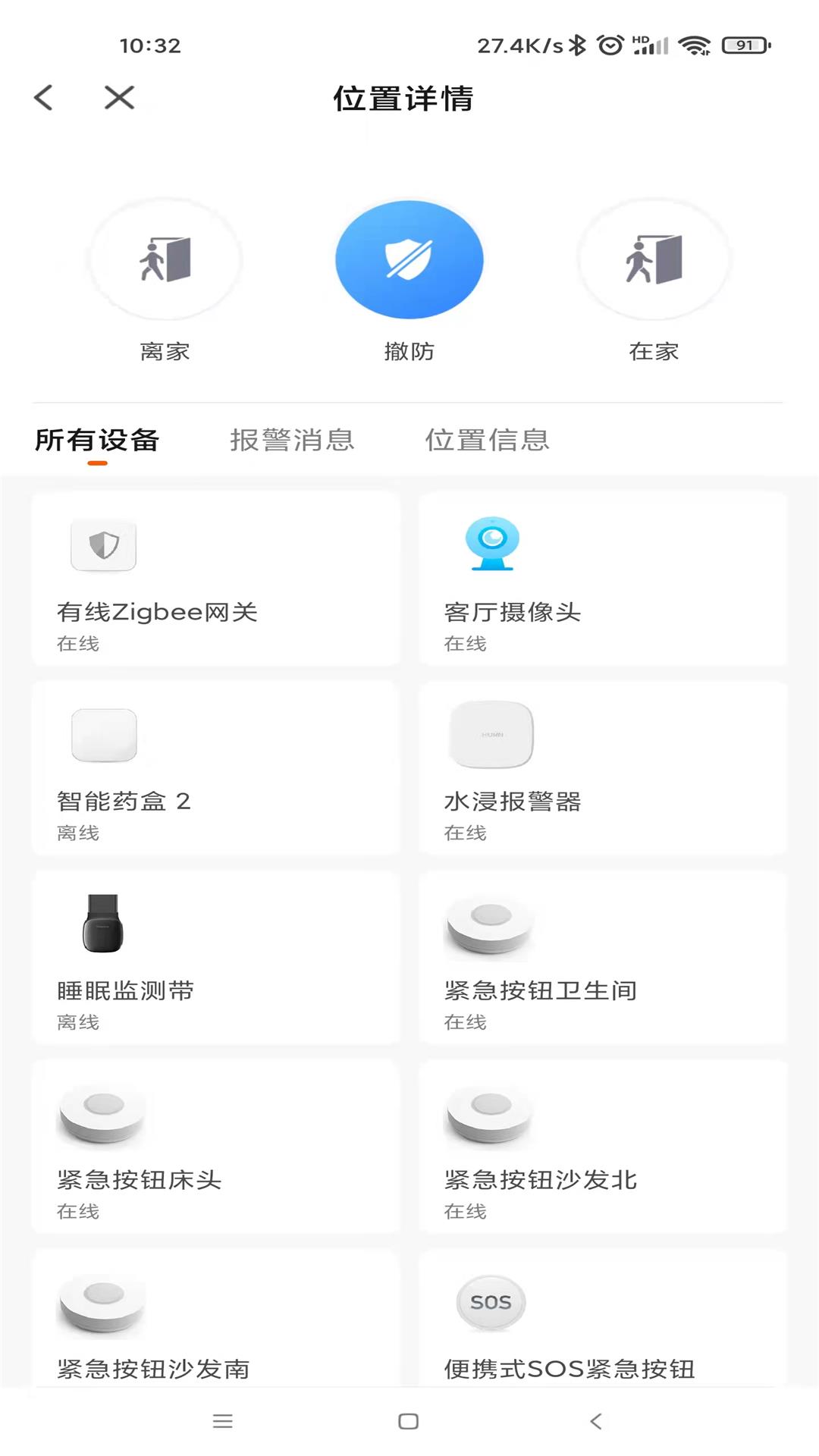Open recent apps from navigation bar
Image resolution: width=819 pixels, height=1456 pixels.
223,1421
